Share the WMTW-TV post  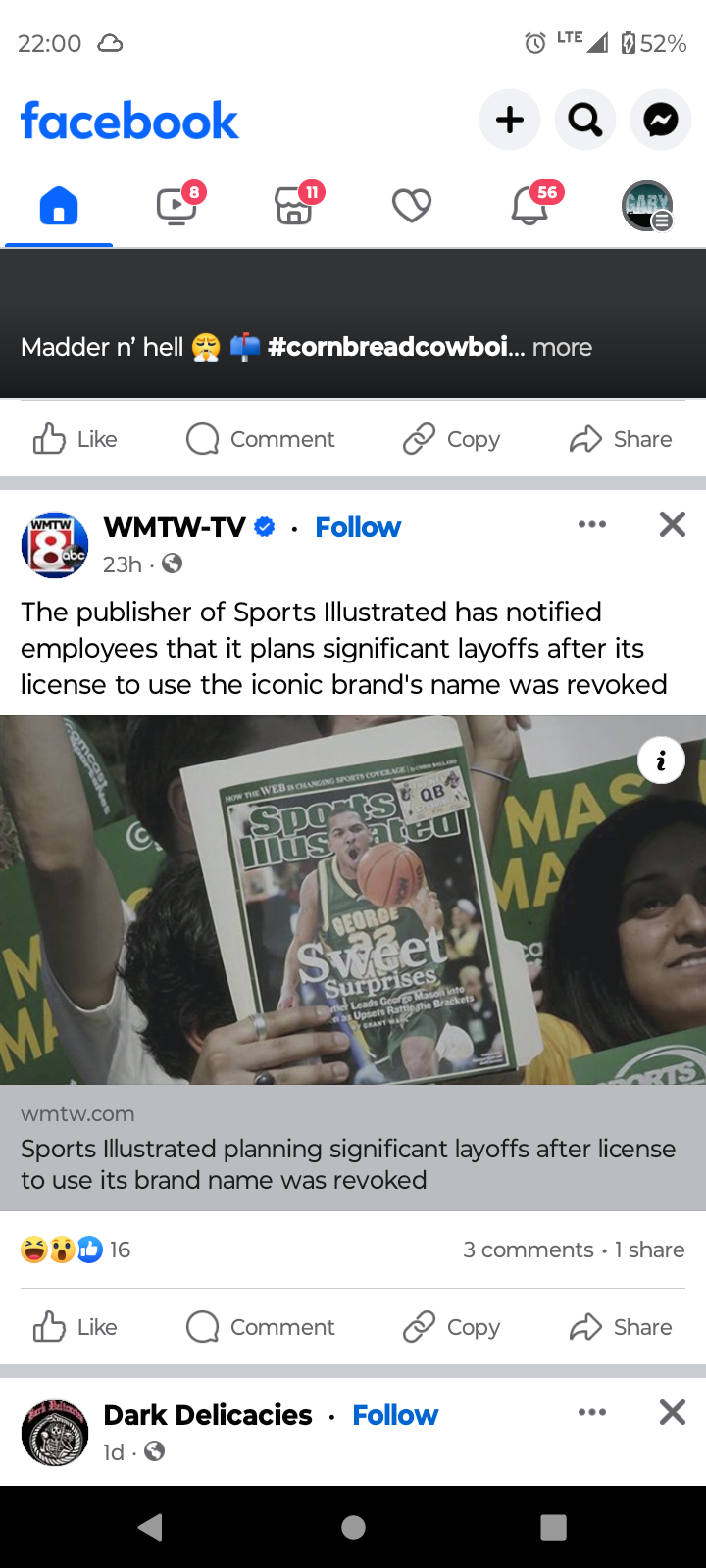click(x=621, y=1327)
